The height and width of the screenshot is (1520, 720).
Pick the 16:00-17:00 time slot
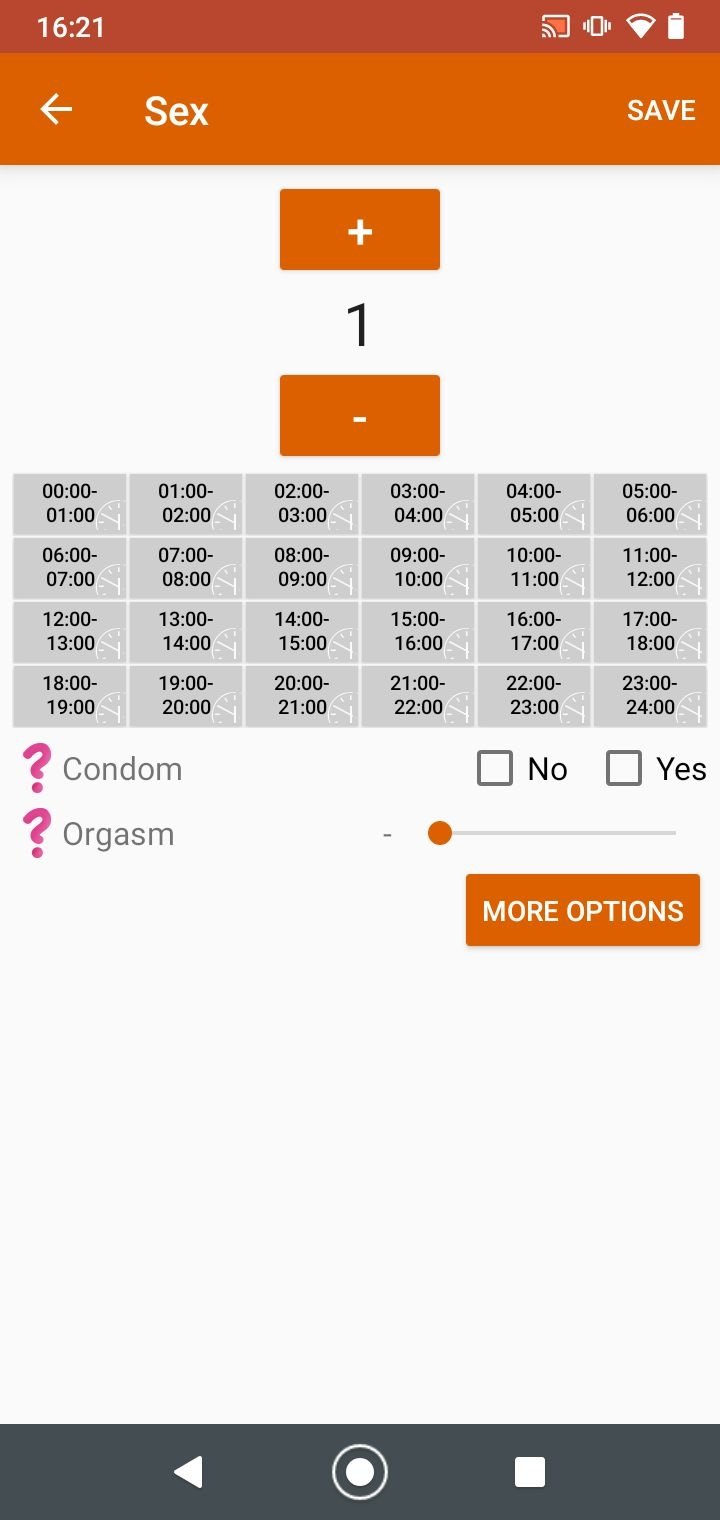(534, 631)
